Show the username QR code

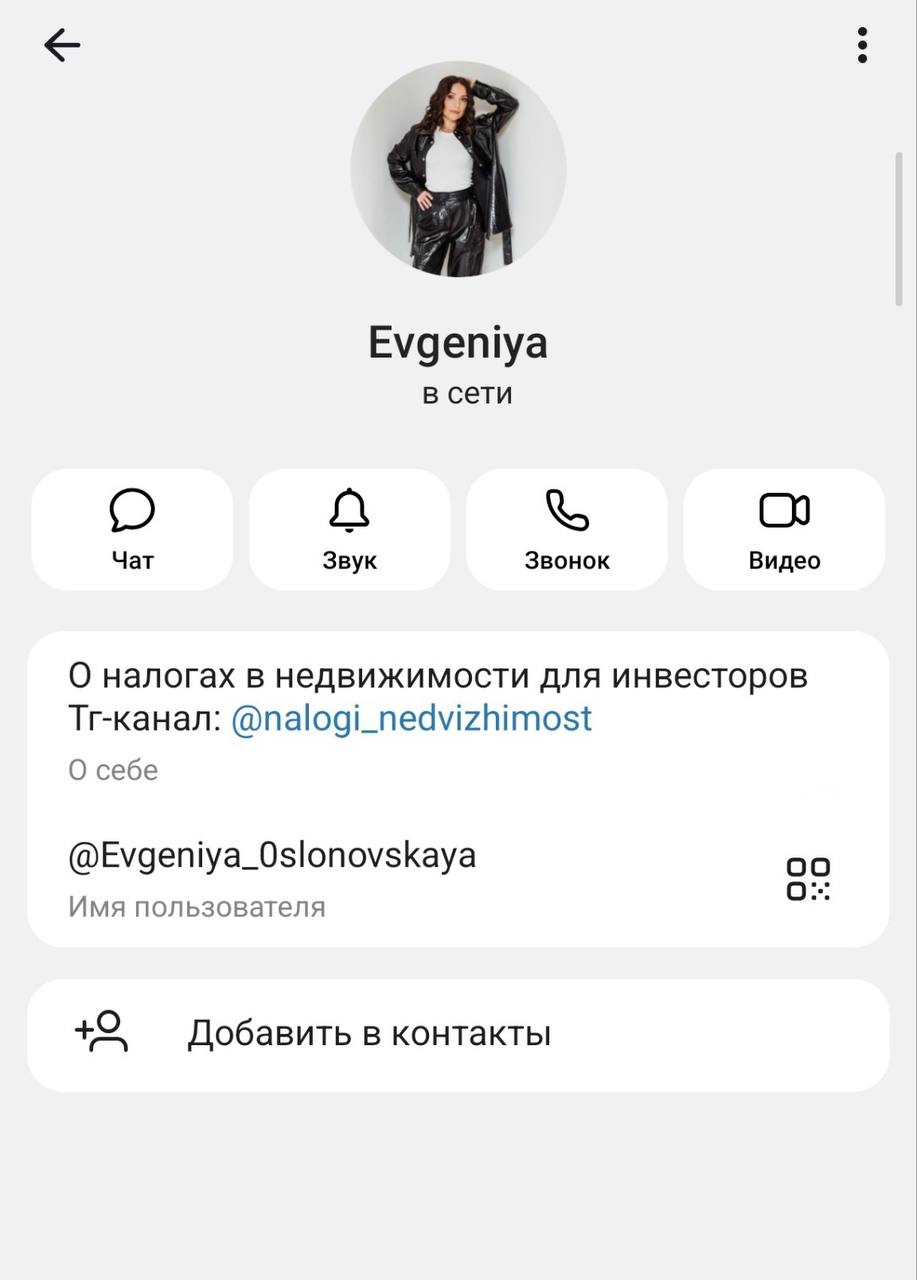coord(808,879)
